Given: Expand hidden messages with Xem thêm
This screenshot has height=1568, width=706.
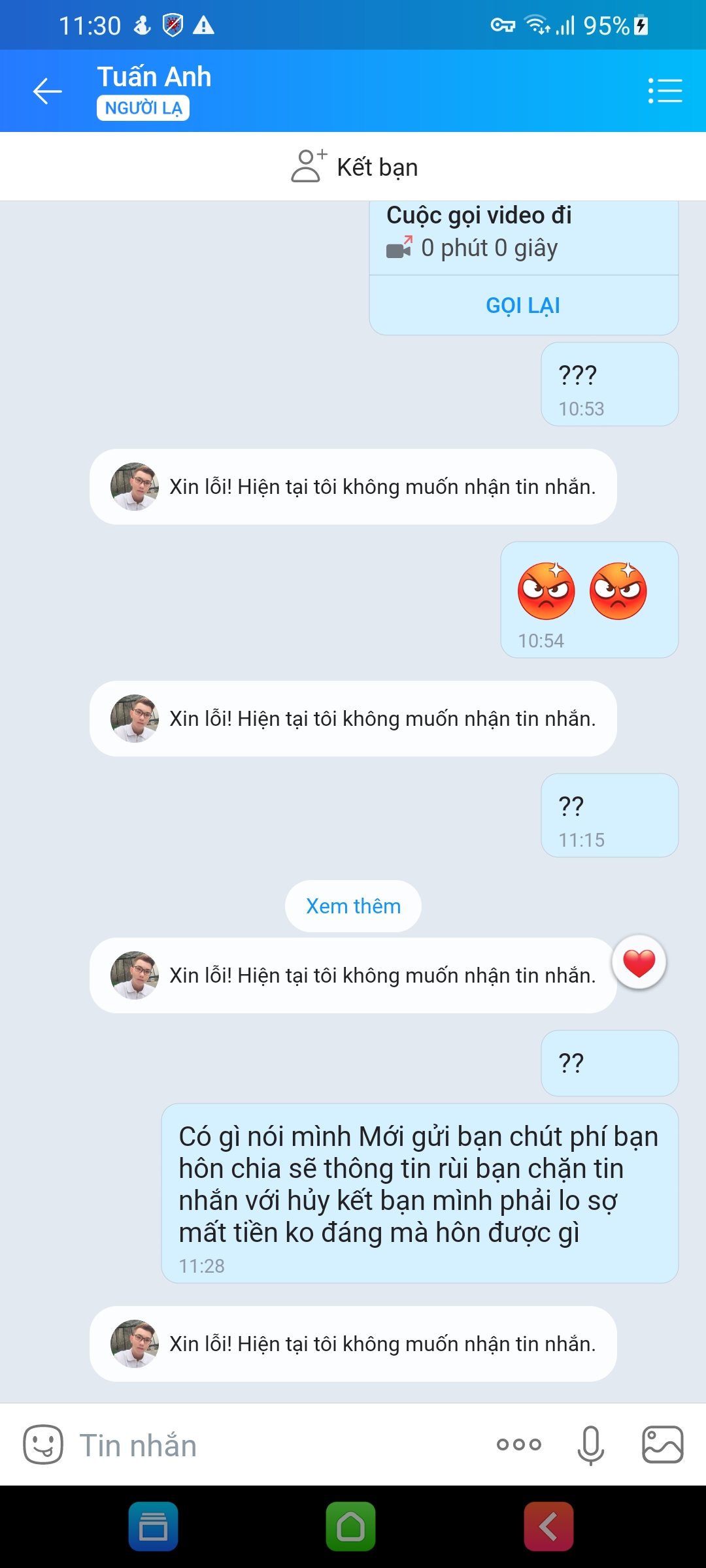Looking at the screenshot, I should [x=353, y=906].
